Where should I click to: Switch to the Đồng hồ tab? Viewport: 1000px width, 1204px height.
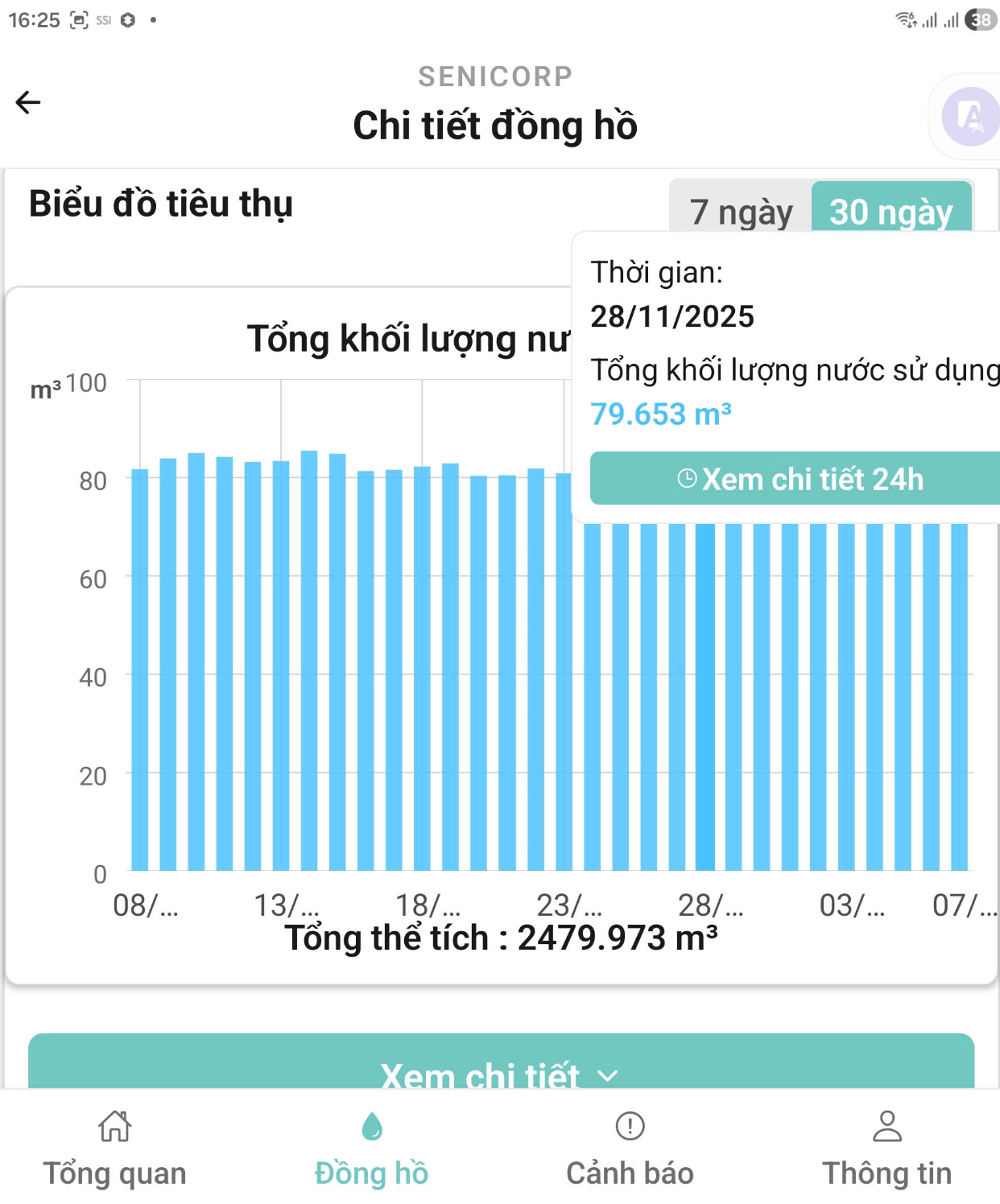[x=371, y=1148]
